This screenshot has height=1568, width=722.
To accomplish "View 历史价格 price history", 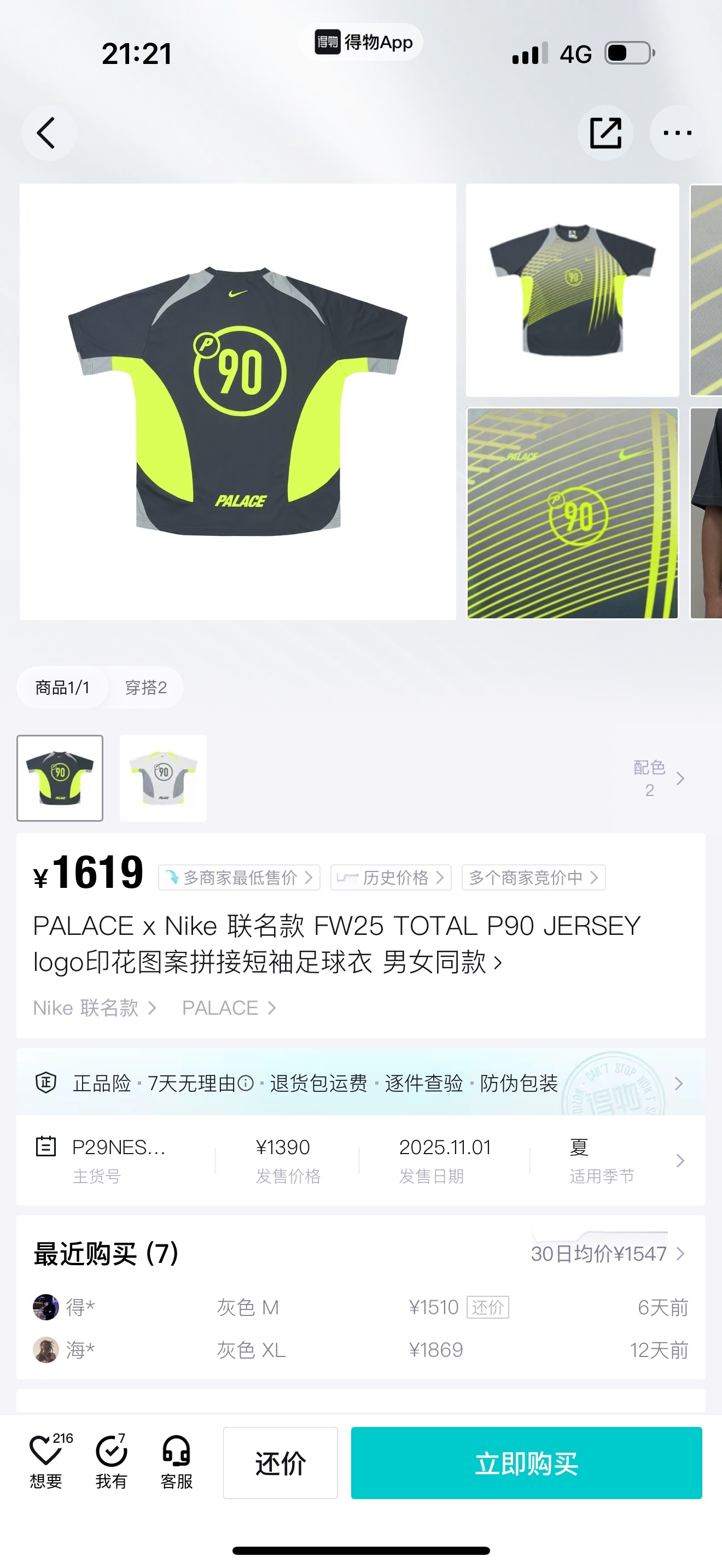I will 391,877.
